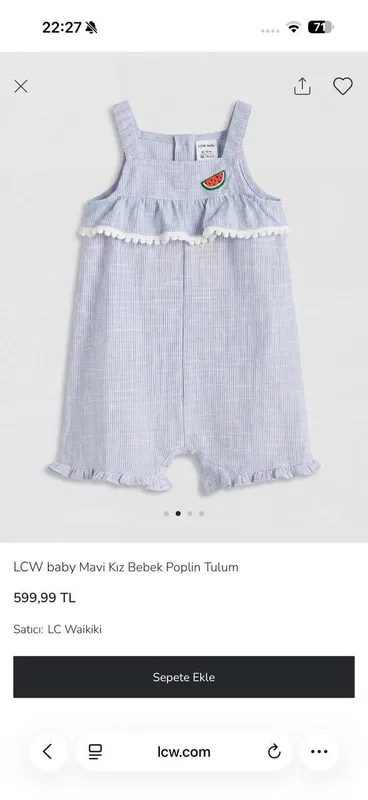Open the browser's more options menu
The height and width of the screenshot is (800, 368).
(320, 752)
